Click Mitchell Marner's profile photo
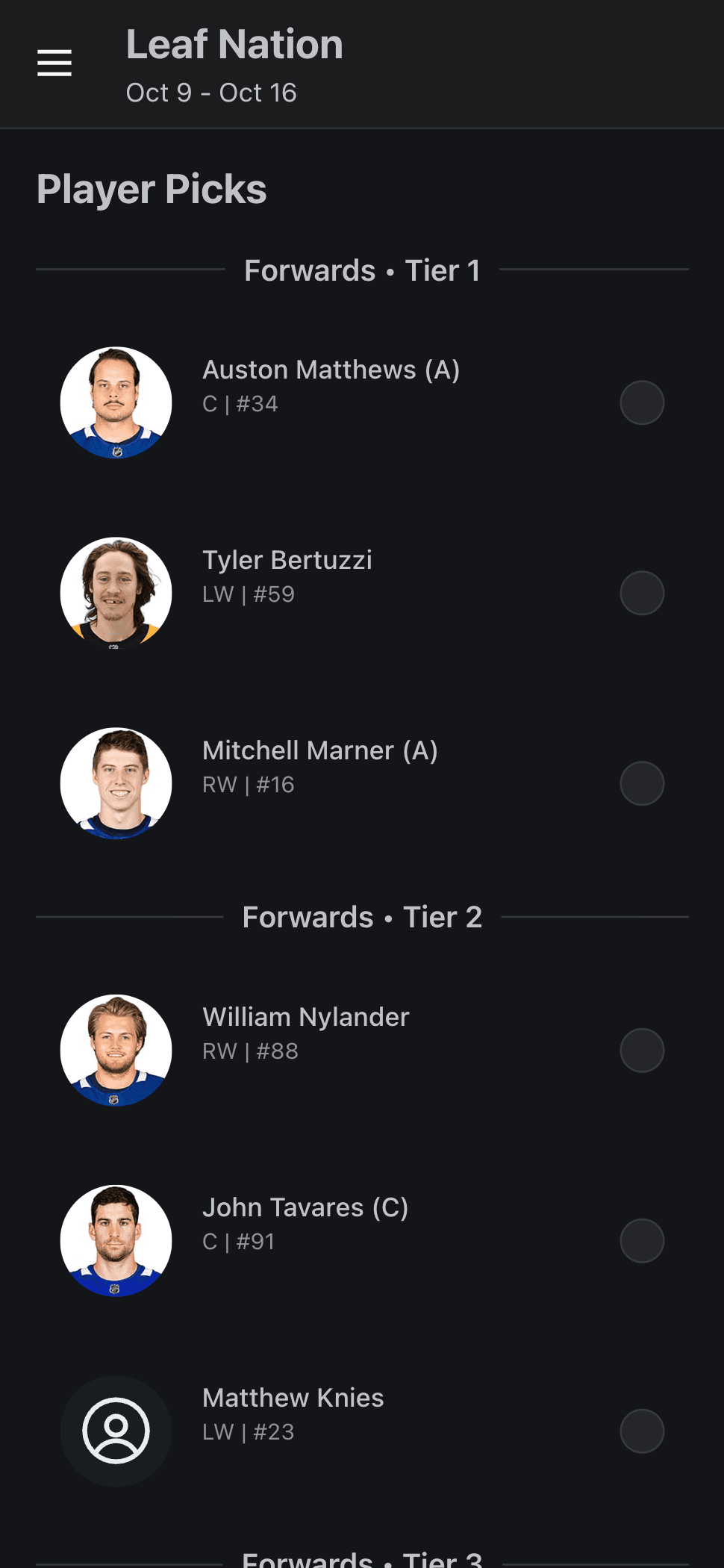The image size is (724, 1568). coord(116,783)
